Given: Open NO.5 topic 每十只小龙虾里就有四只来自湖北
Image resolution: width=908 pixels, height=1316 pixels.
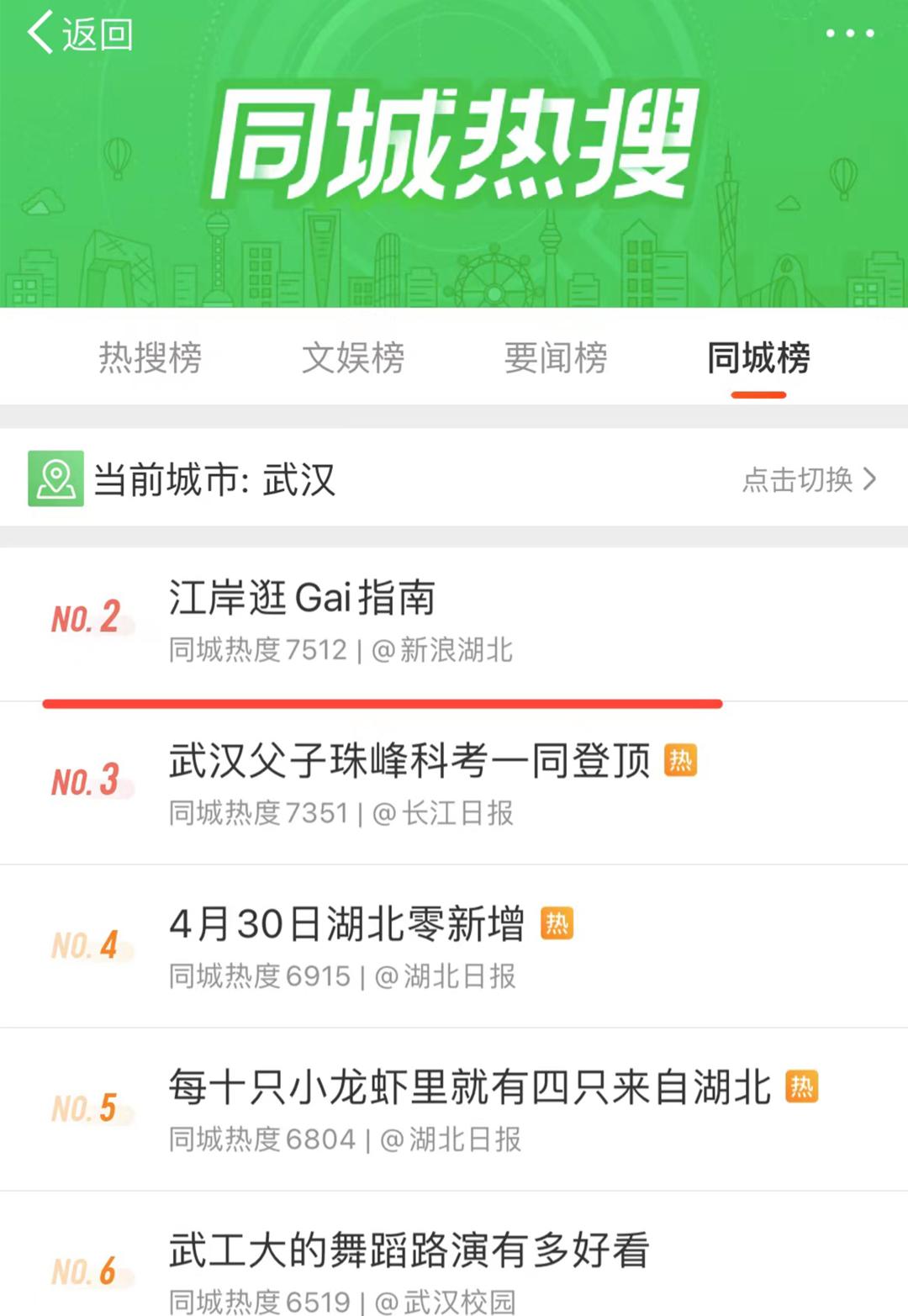Looking at the screenshot, I should click(469, 1088).
